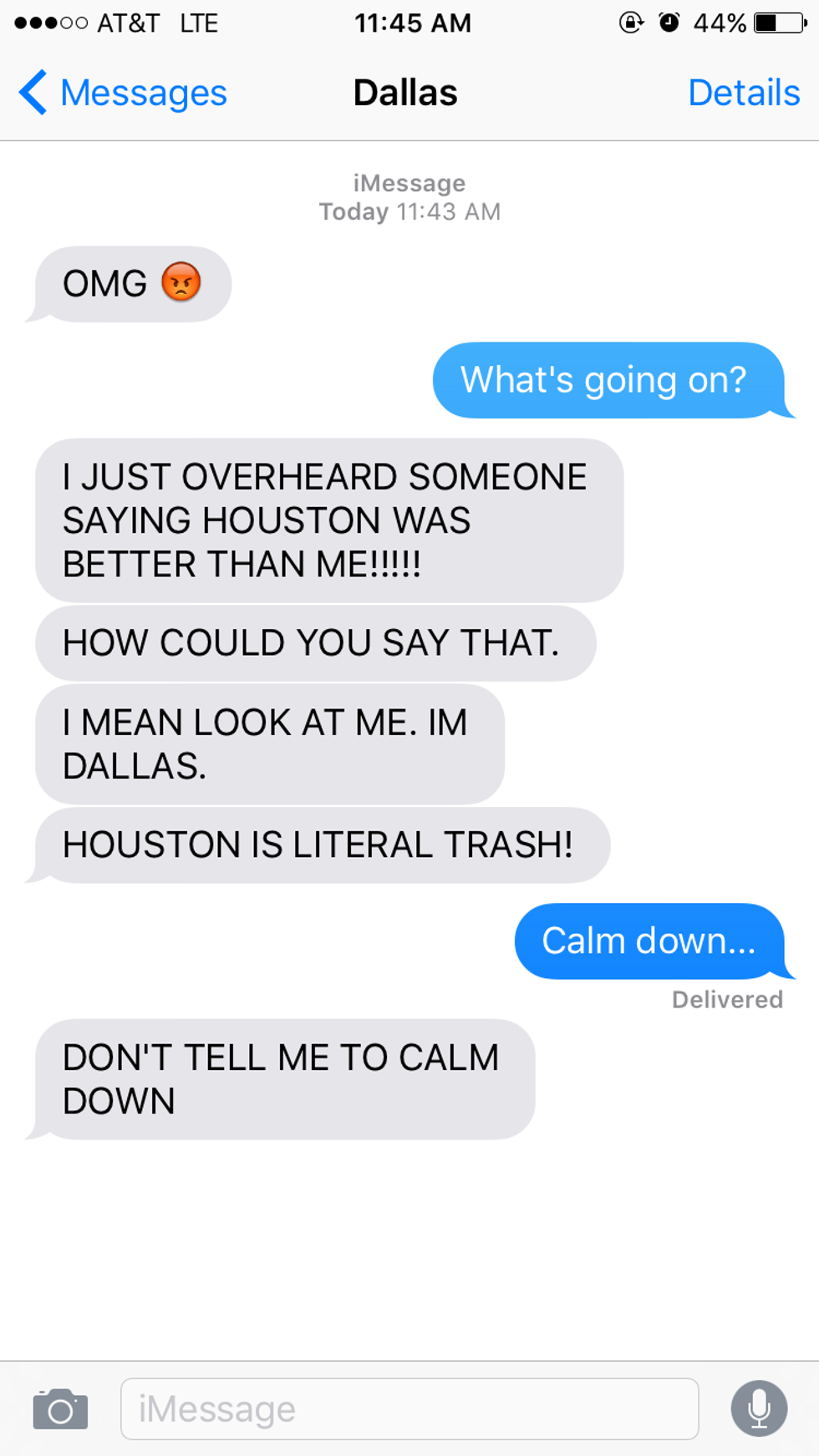Viewport: 819px width, 1456px height.
Task: Open the camera to attach a photo
Action: [60, 1409]
